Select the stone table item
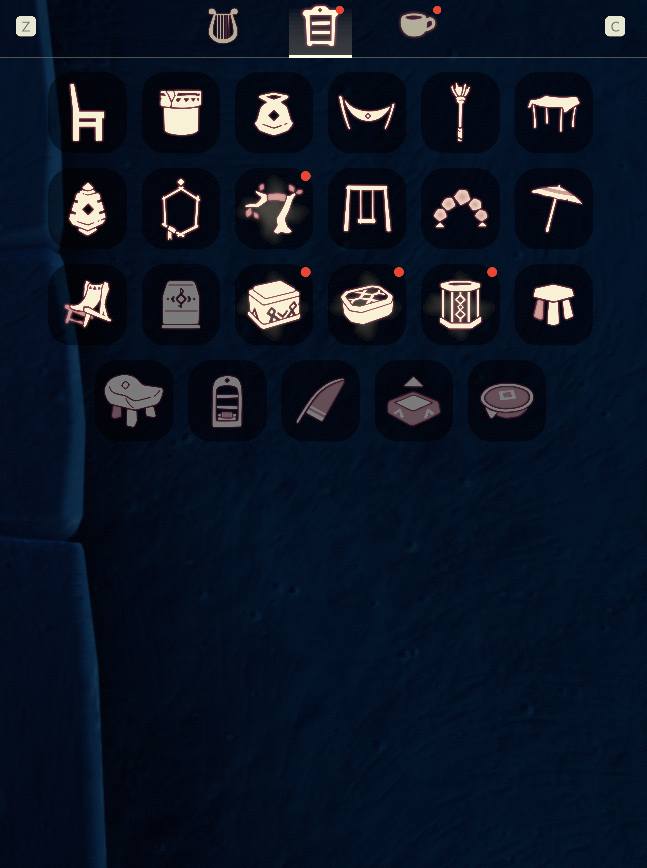 point(134,401)
